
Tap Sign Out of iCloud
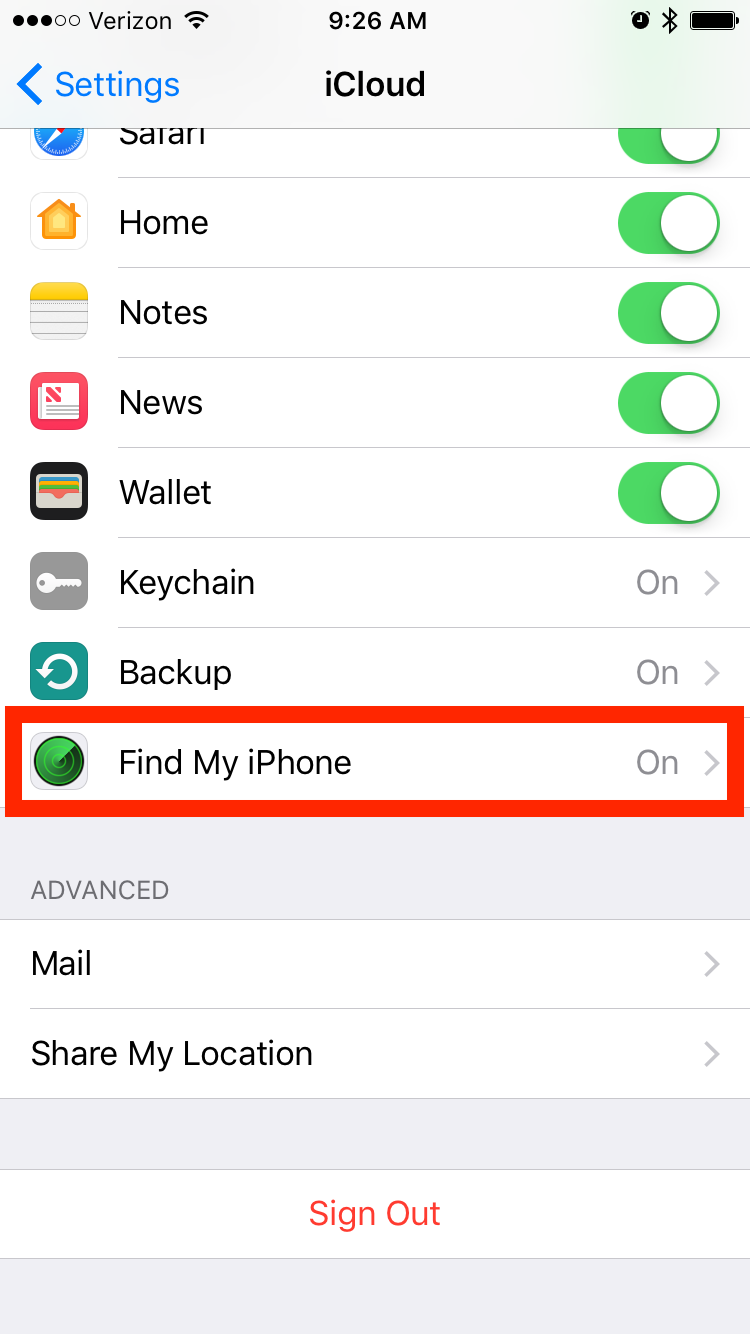click(375, 1214)
